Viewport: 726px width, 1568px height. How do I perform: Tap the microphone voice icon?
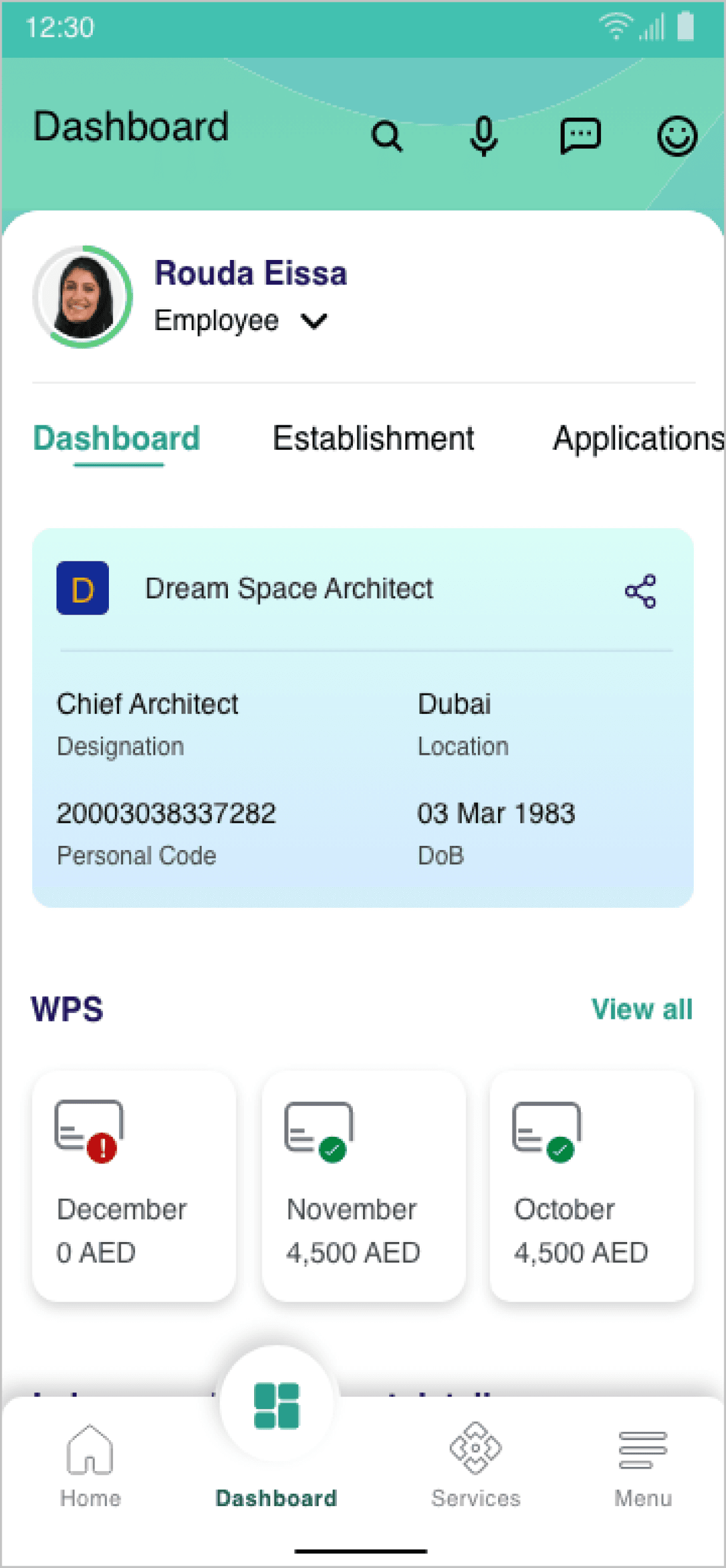click(484, 135)
